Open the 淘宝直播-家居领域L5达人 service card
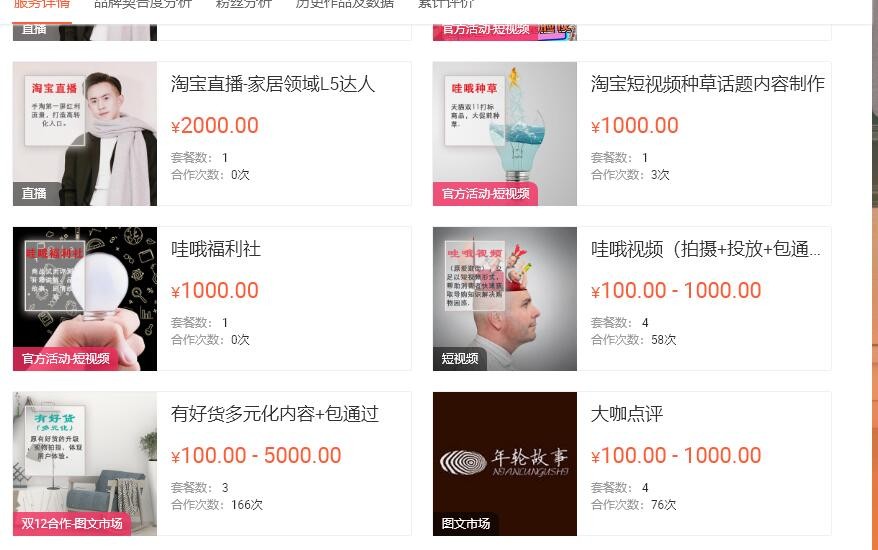This screenshot has height=550, width=878. pyautogui.click(x=272, y=84)
